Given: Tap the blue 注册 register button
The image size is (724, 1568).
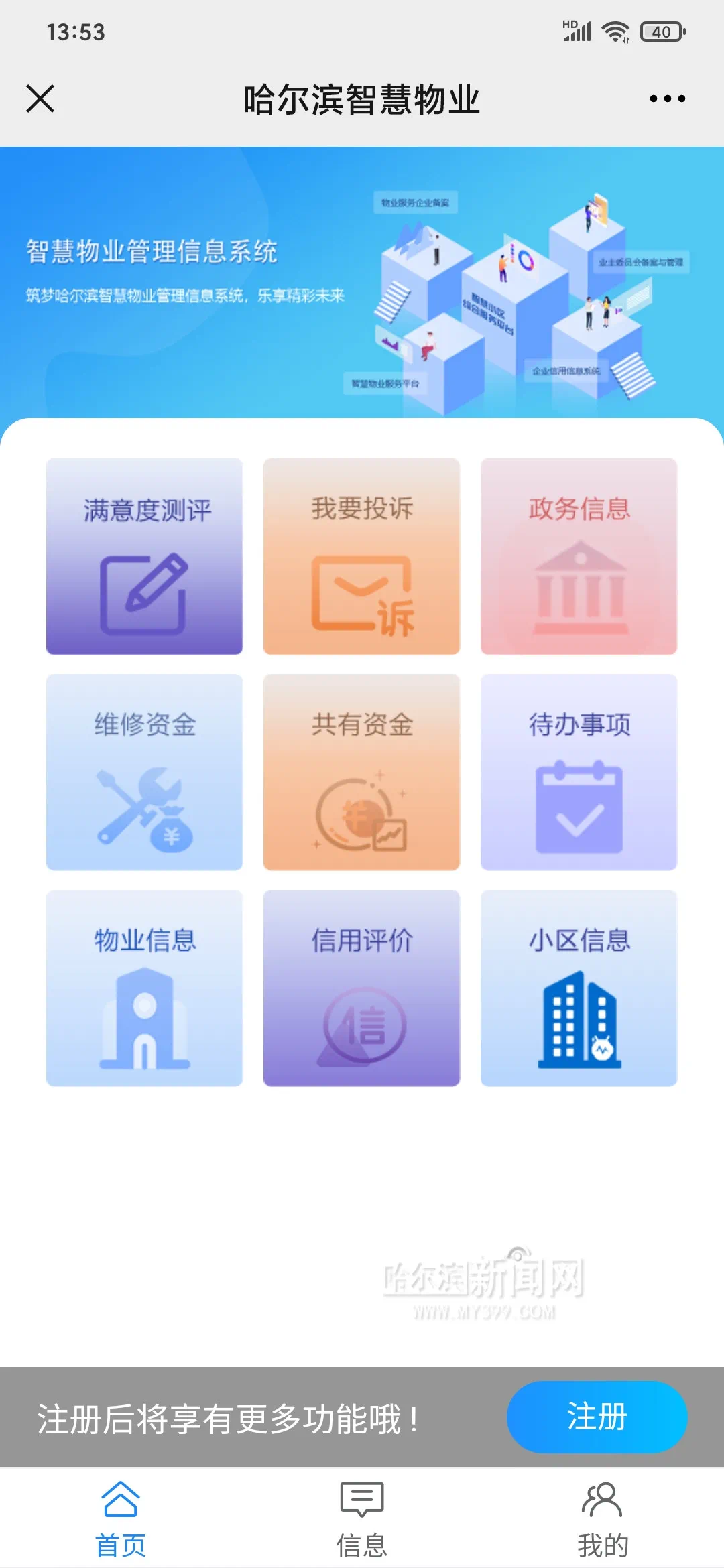Looking at the screenshot, I should (597, 1417).
